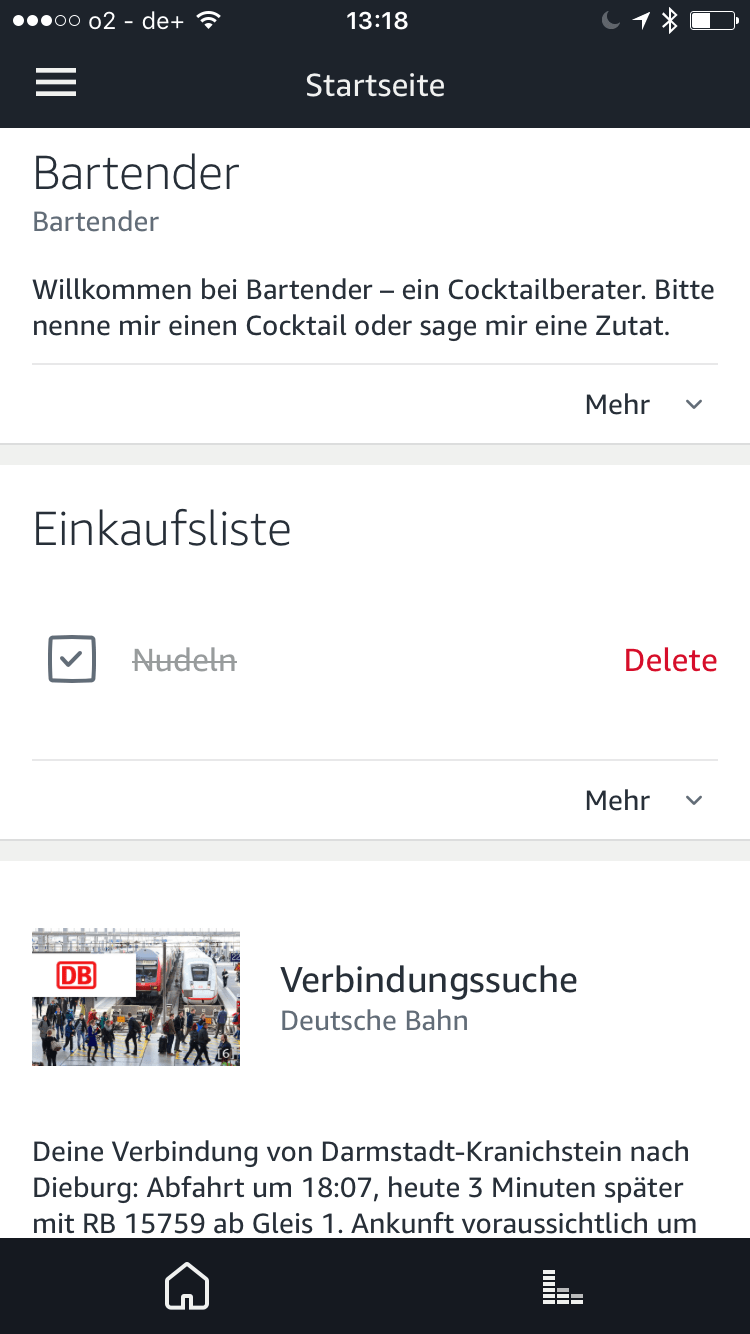This screenshot has height=1334, width=750.
Task: Open the navigation drawer via hamburger icon
Action: [56, 82]
